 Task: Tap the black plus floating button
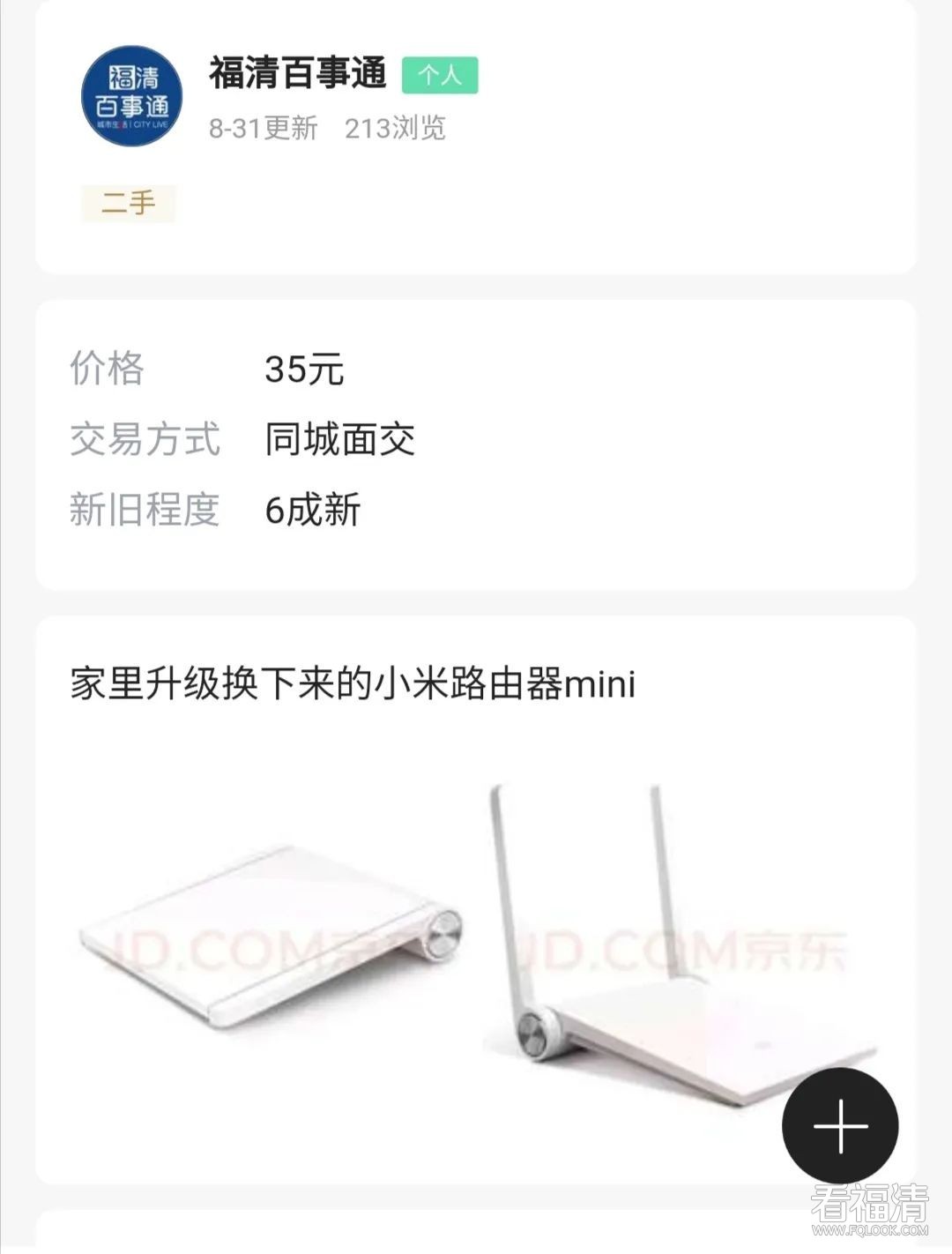point(840,1125)
